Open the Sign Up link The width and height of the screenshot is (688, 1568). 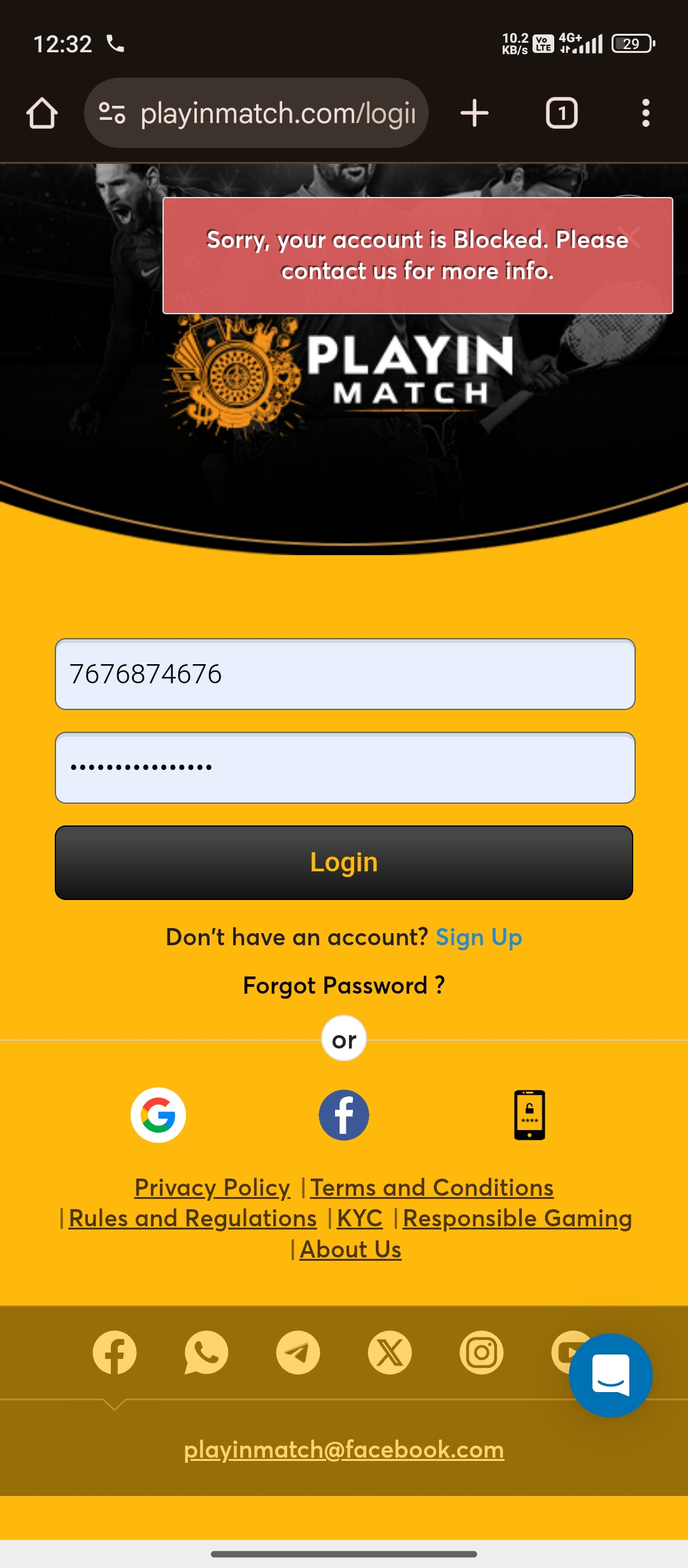(478, 937)
